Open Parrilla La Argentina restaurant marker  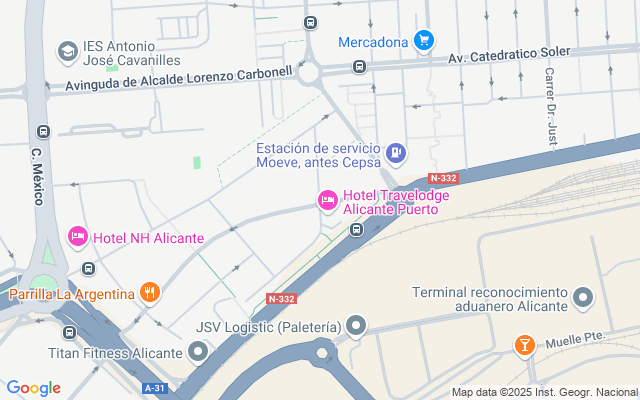(149, 293)
